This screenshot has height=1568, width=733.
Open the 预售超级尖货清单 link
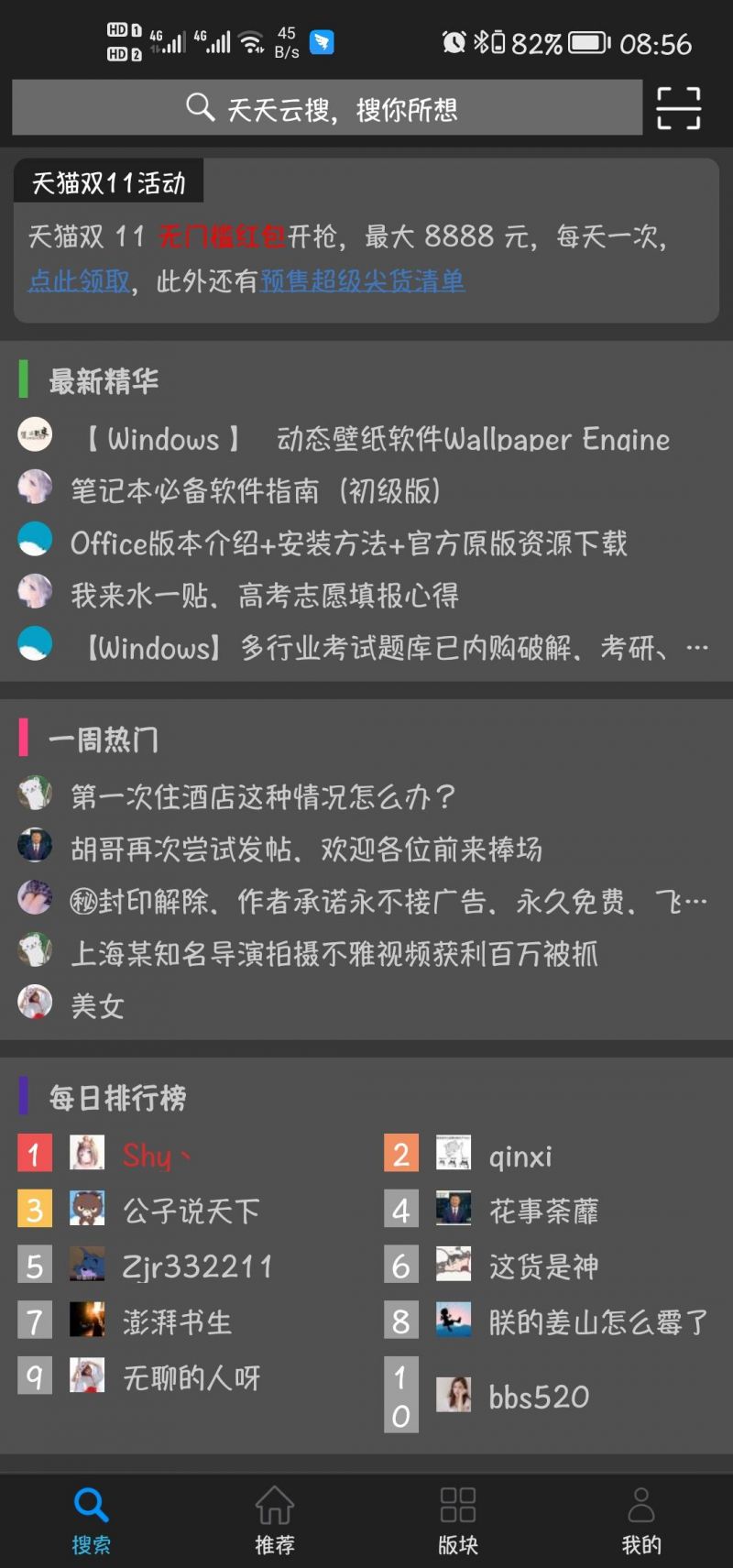363,280
